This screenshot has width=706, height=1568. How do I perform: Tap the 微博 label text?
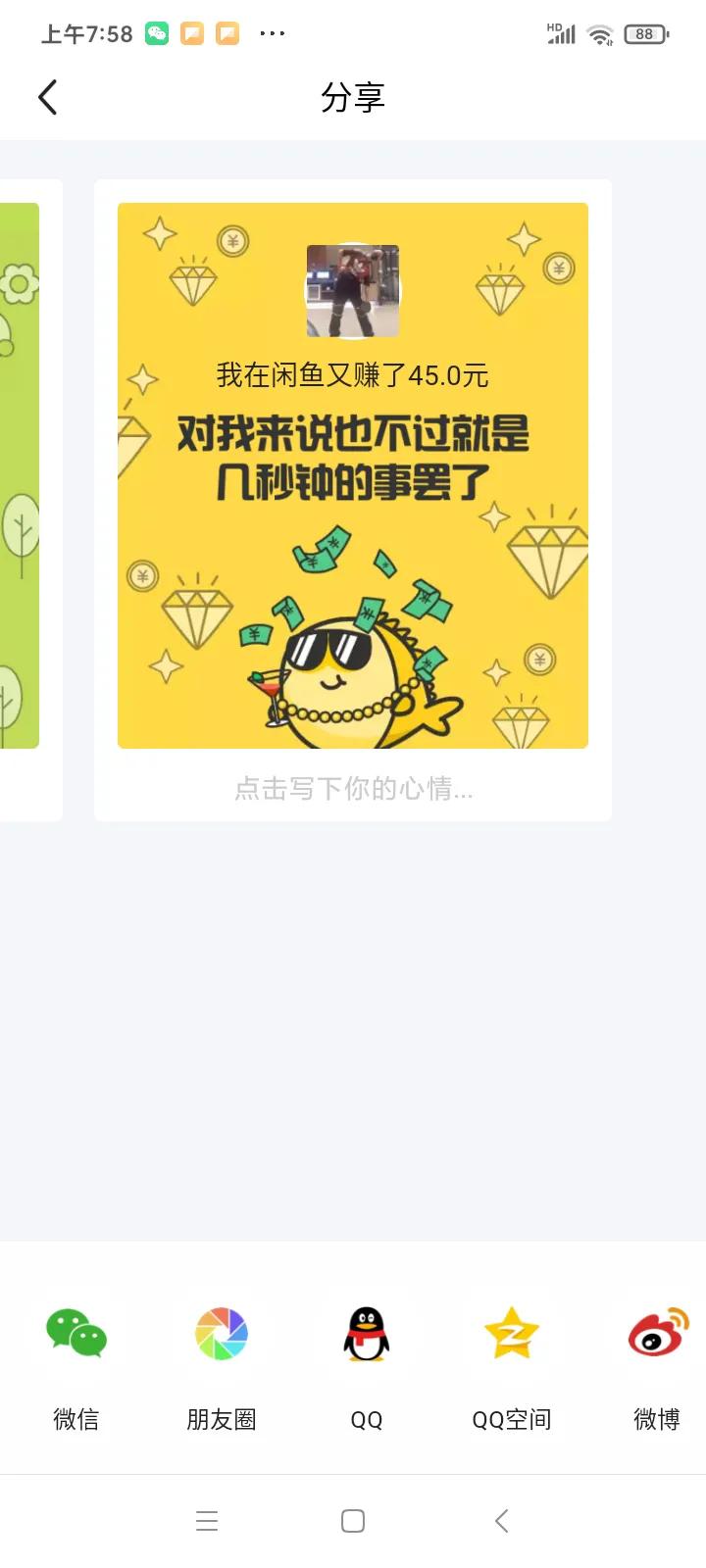(655, 1418)
